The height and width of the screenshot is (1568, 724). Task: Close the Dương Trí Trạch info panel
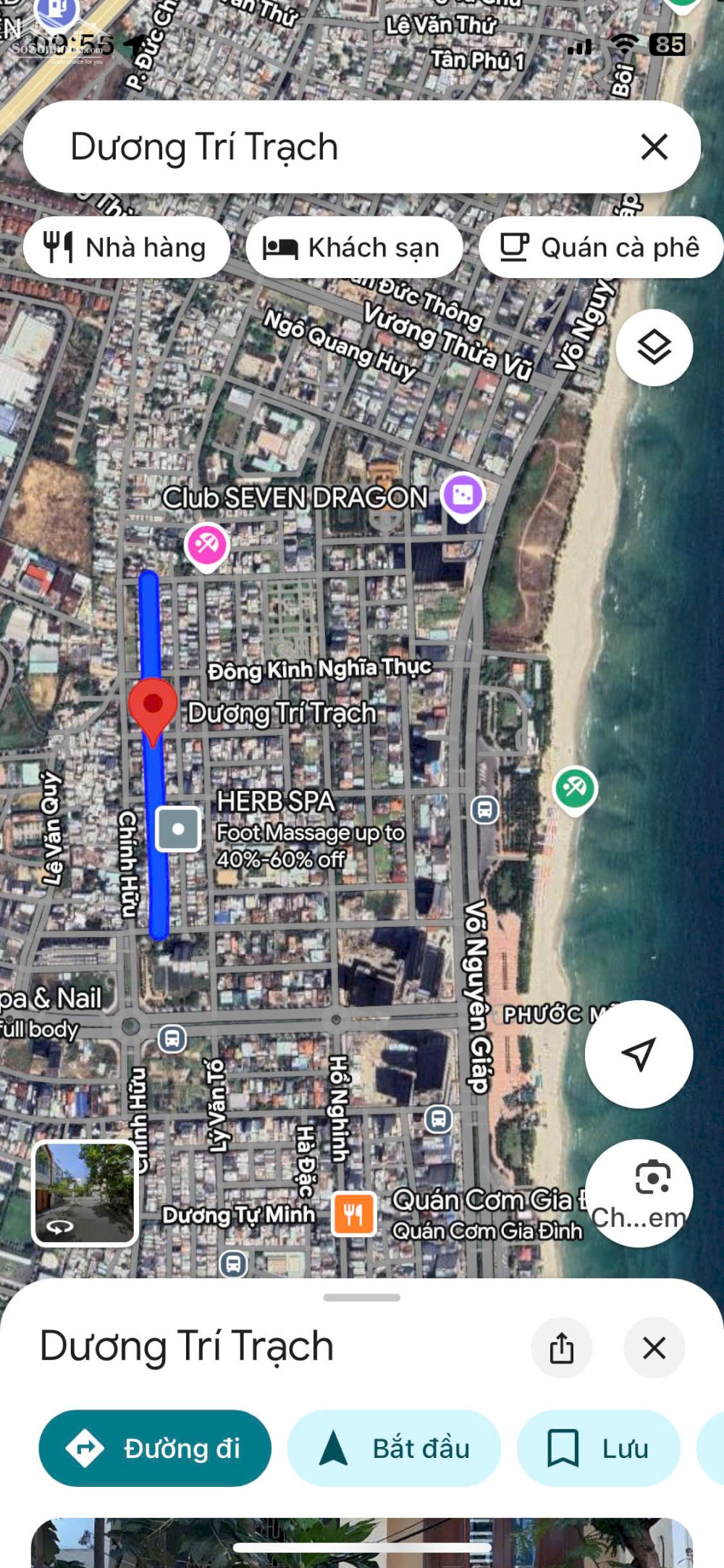coord(654,1348)
